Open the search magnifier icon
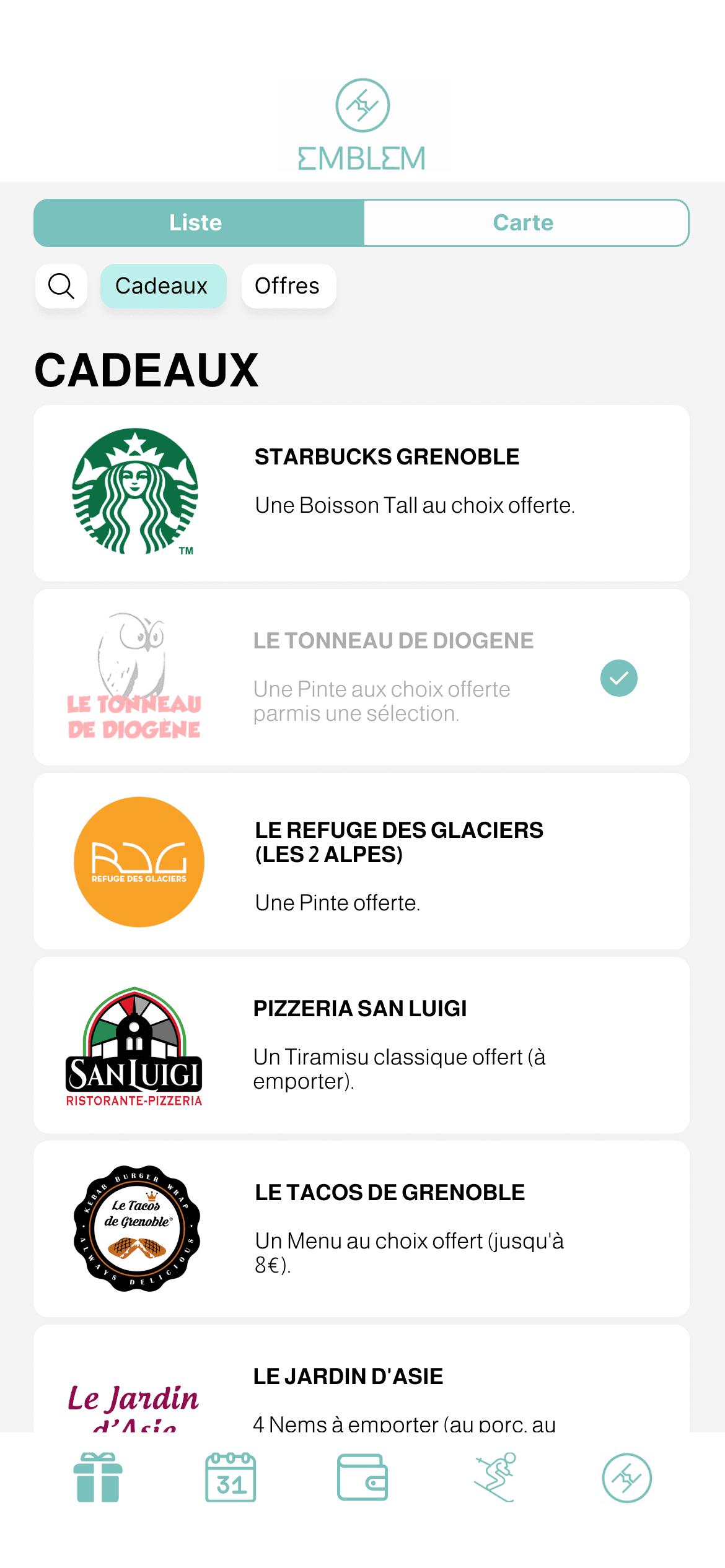Screen dimensions: 725x1568 61,286
